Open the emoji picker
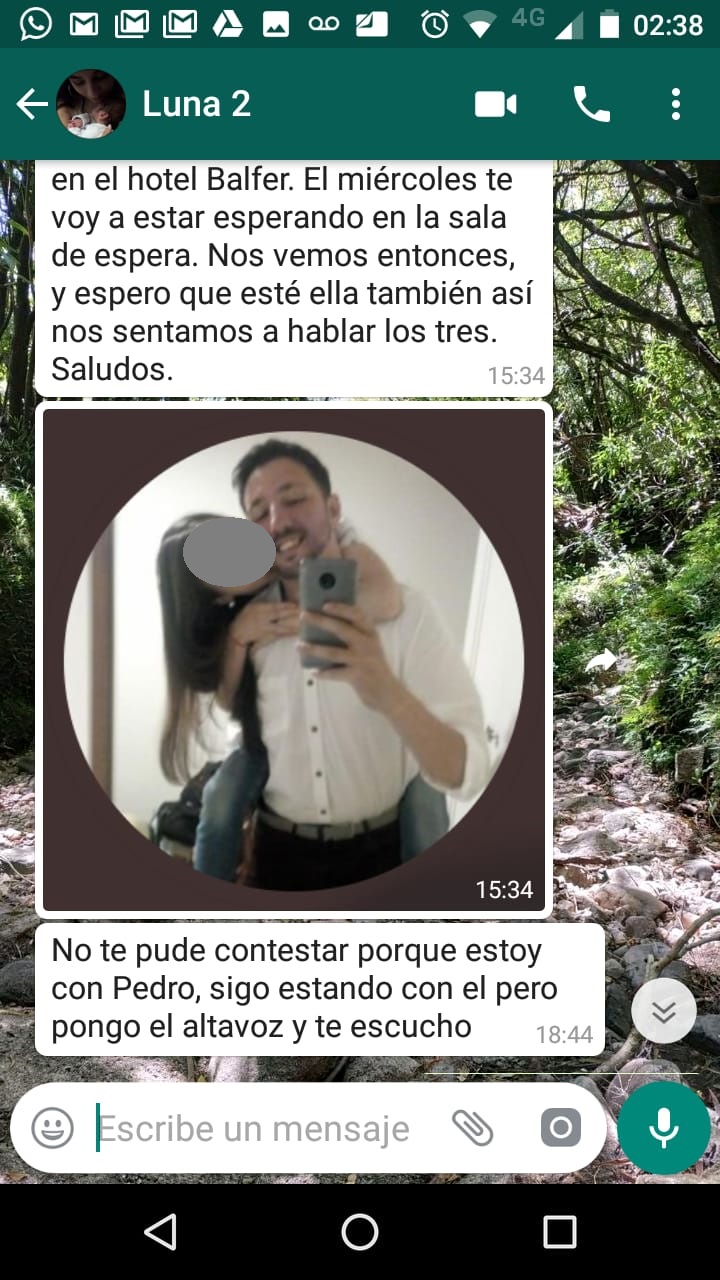The image size is (720, 1280). pyautogui.click(x=53, y=1129)
